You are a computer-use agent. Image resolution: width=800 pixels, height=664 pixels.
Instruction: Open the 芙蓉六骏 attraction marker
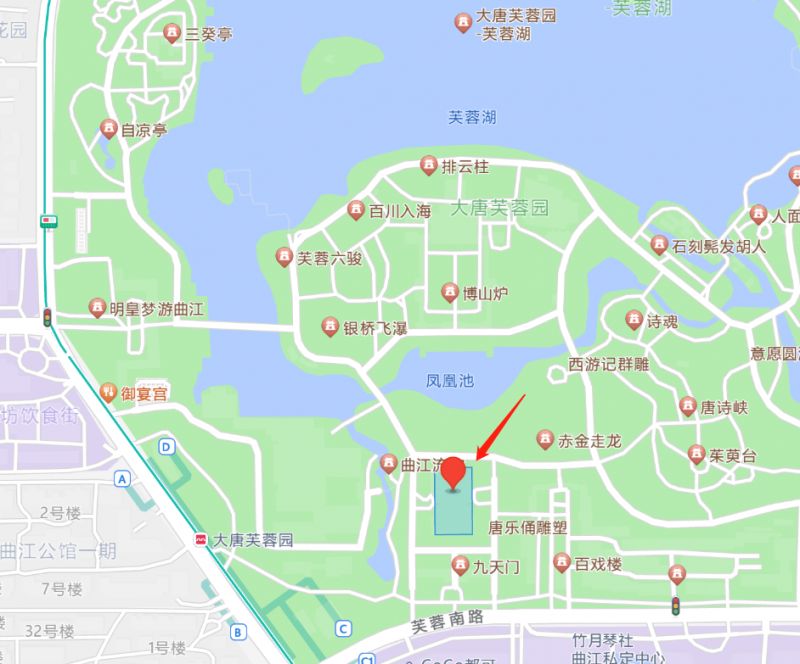point(284,257)
